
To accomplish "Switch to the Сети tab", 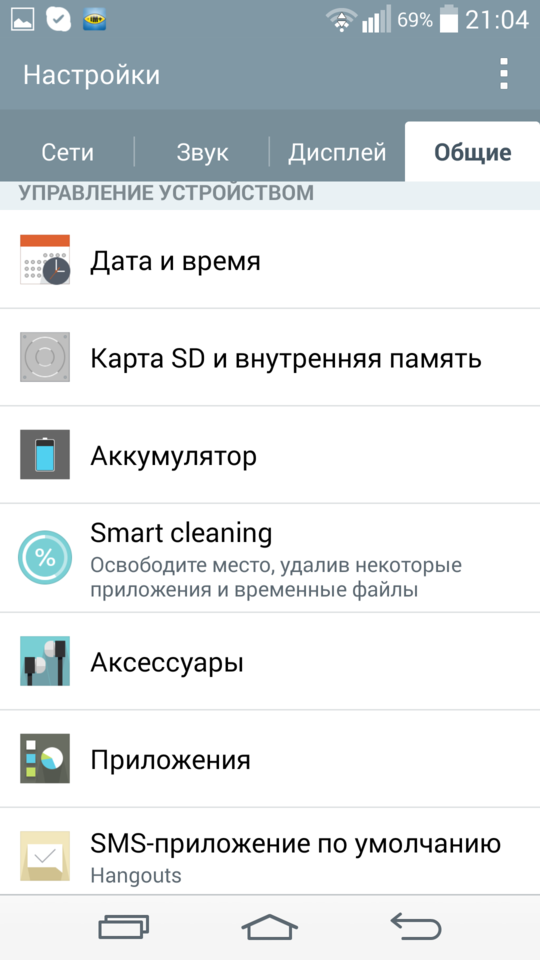I will pyautogui.click(x=67, y=152).
